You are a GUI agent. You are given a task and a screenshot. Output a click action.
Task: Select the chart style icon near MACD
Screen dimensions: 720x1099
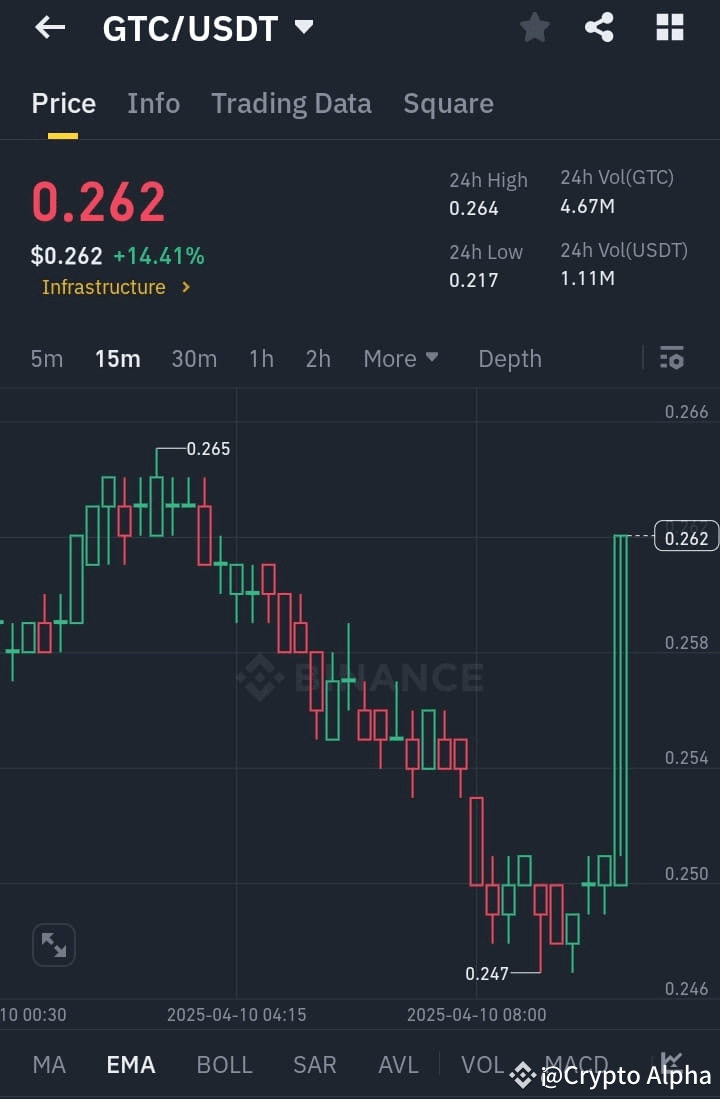pos(673,1064)
